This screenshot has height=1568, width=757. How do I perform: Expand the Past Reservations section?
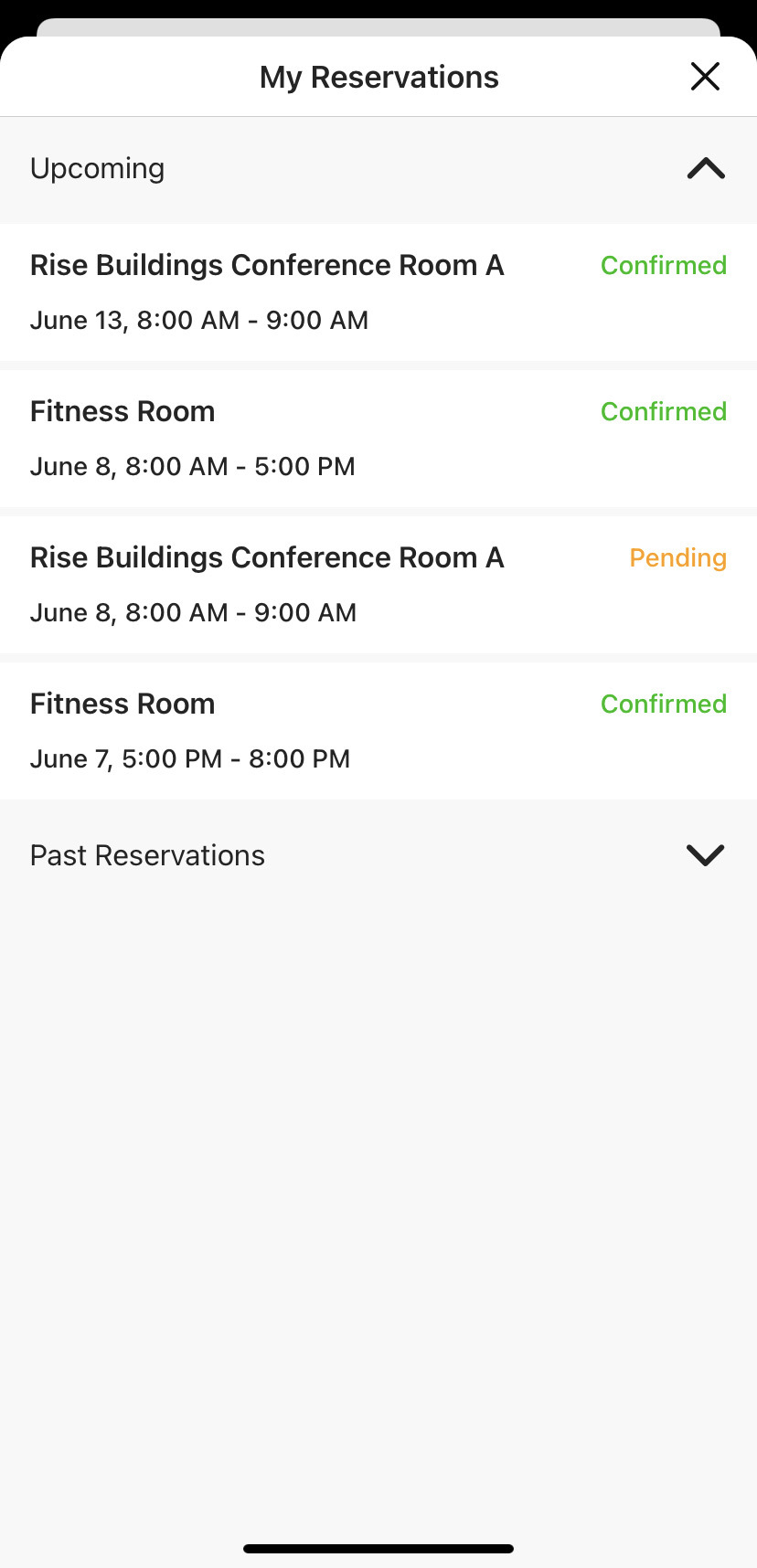point(705,855)
